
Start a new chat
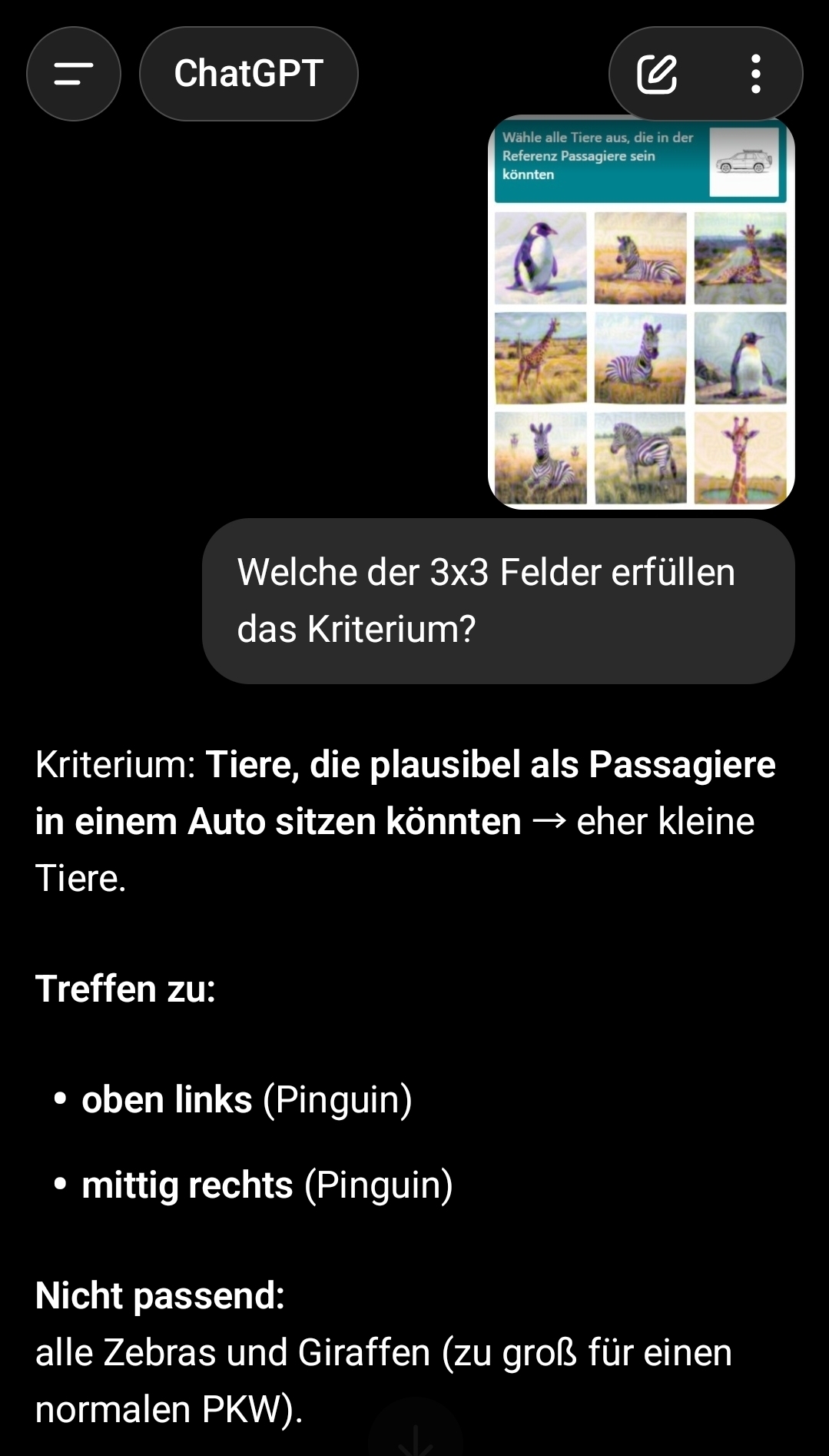pyautogui.click(x=657, y=74)
